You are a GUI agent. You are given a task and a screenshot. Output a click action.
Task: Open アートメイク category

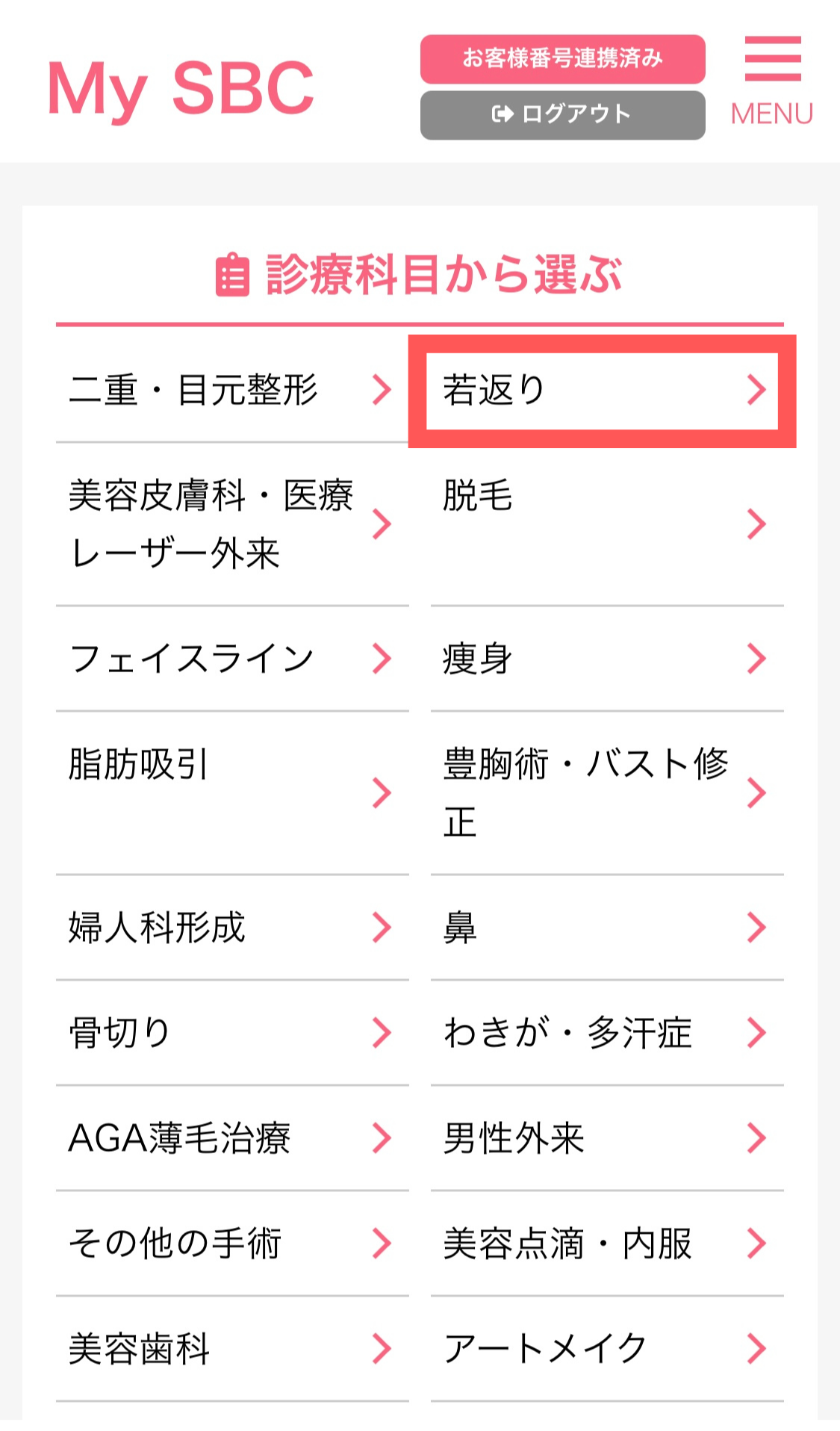click(x=606, y=1349)
